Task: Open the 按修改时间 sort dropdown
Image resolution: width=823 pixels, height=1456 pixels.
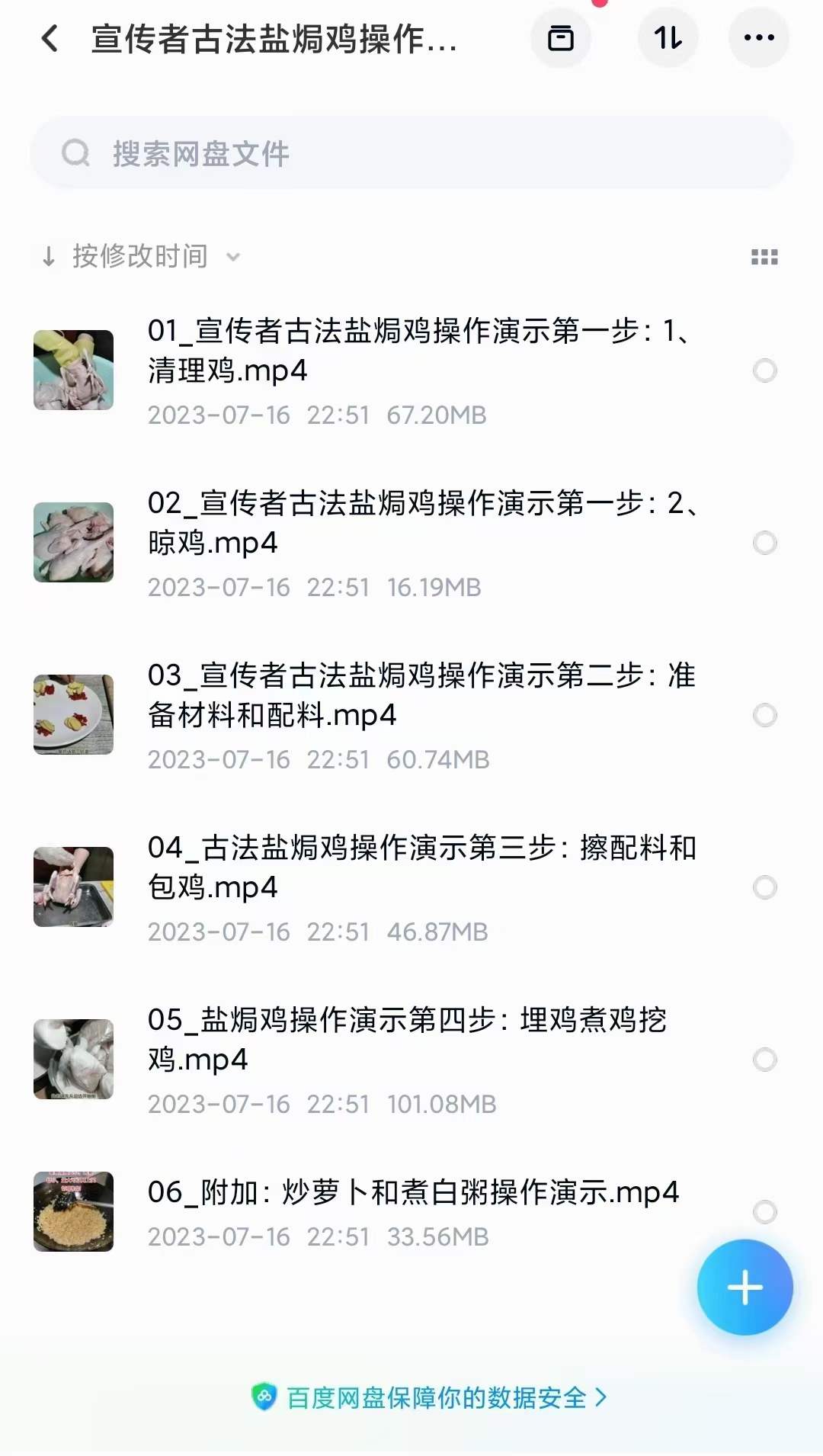Action: click(x=141, y=256)
